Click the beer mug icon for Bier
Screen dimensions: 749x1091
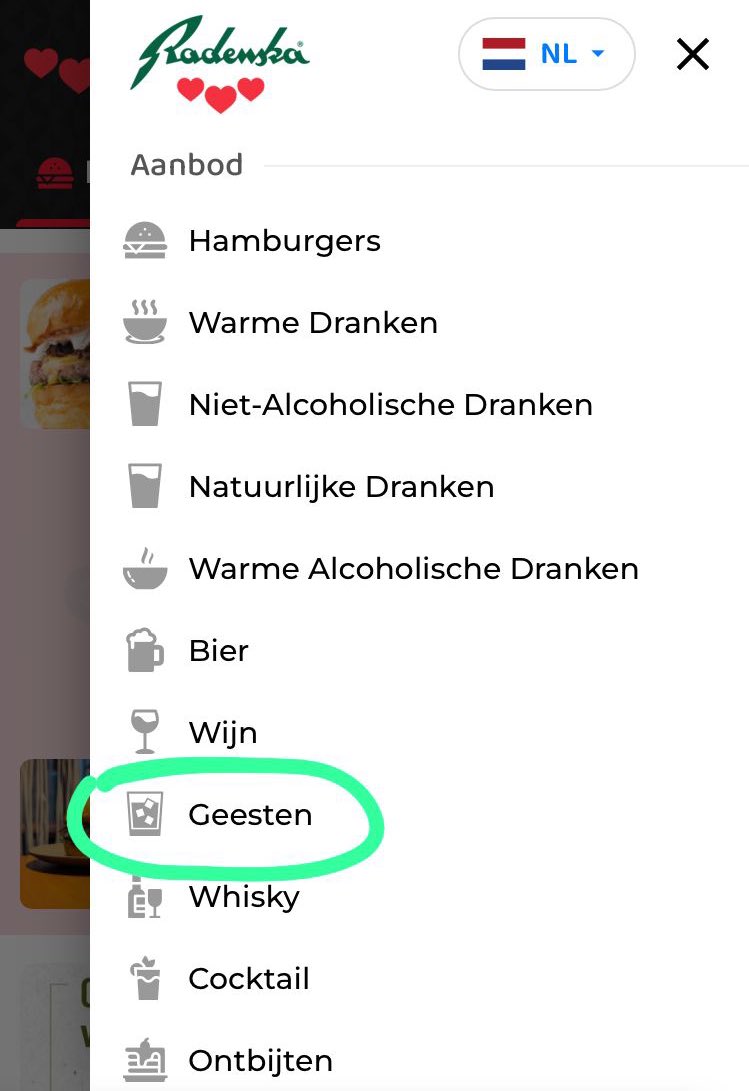146,650
